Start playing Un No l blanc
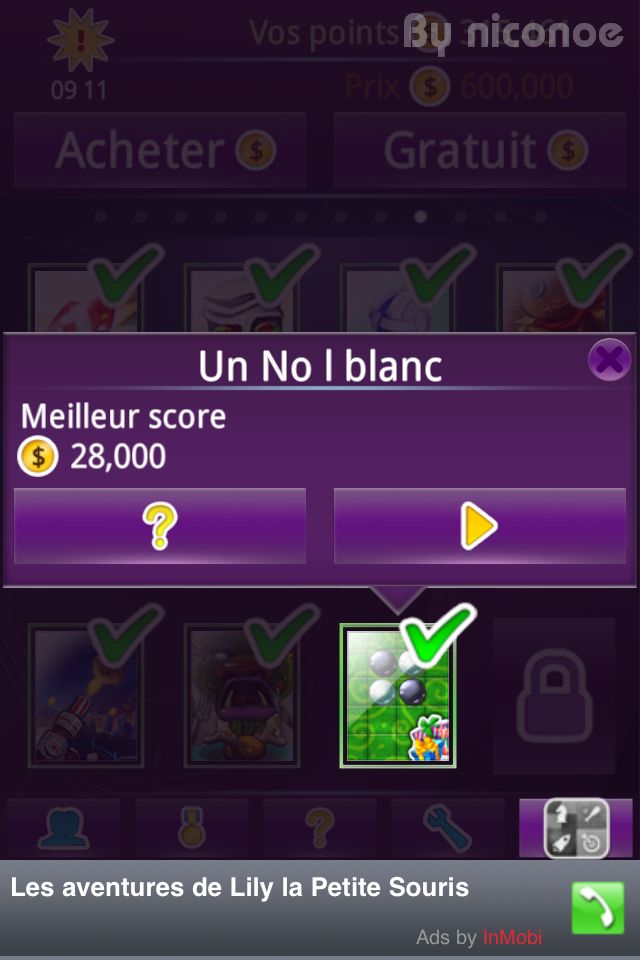Image resolution: width=640 pixels, height=960 pixels. pyautogui.click(x=479, y=526)
